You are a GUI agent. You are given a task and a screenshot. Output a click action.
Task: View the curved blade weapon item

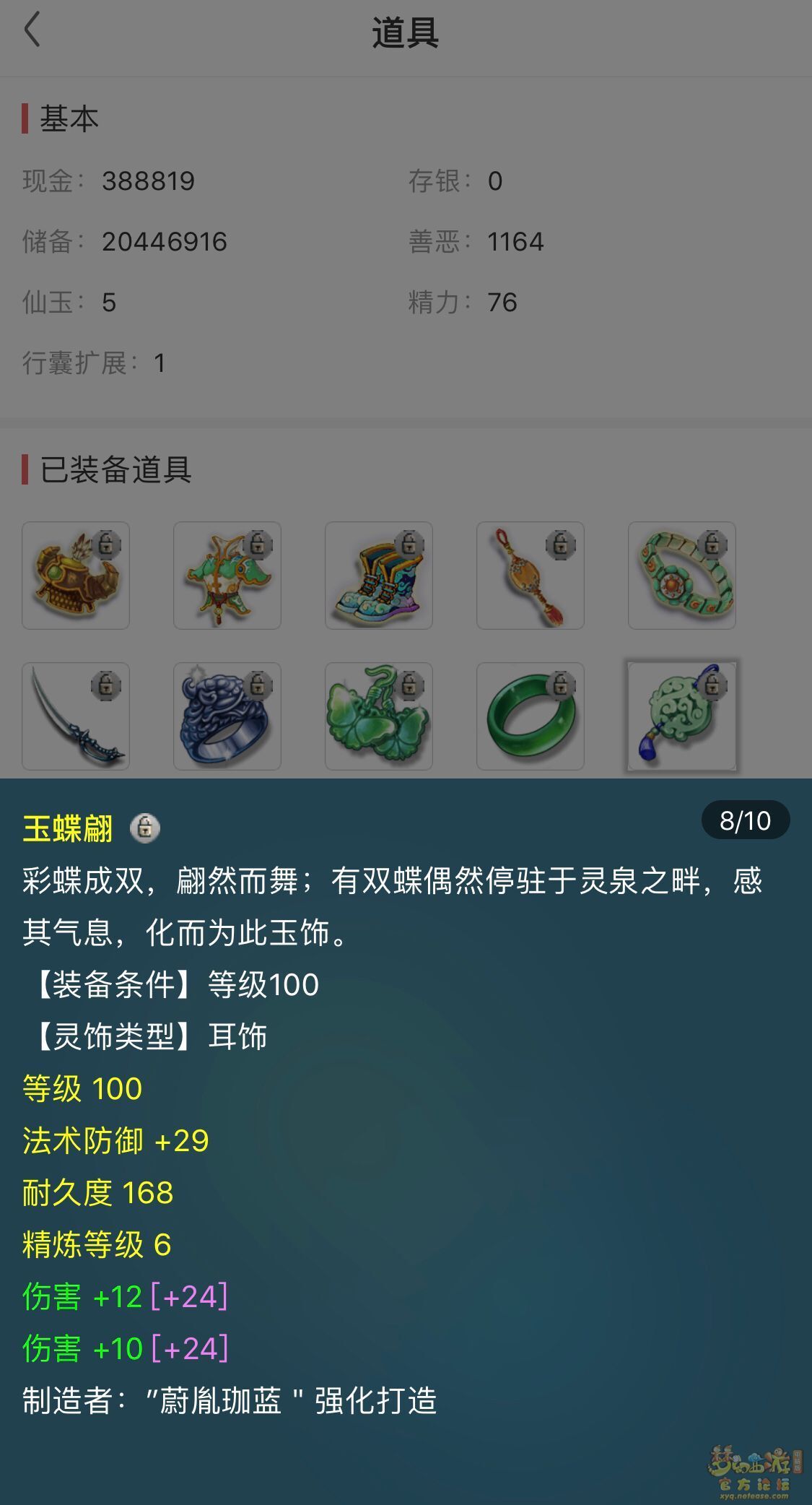pyautogui.click(x=76, y=716)
